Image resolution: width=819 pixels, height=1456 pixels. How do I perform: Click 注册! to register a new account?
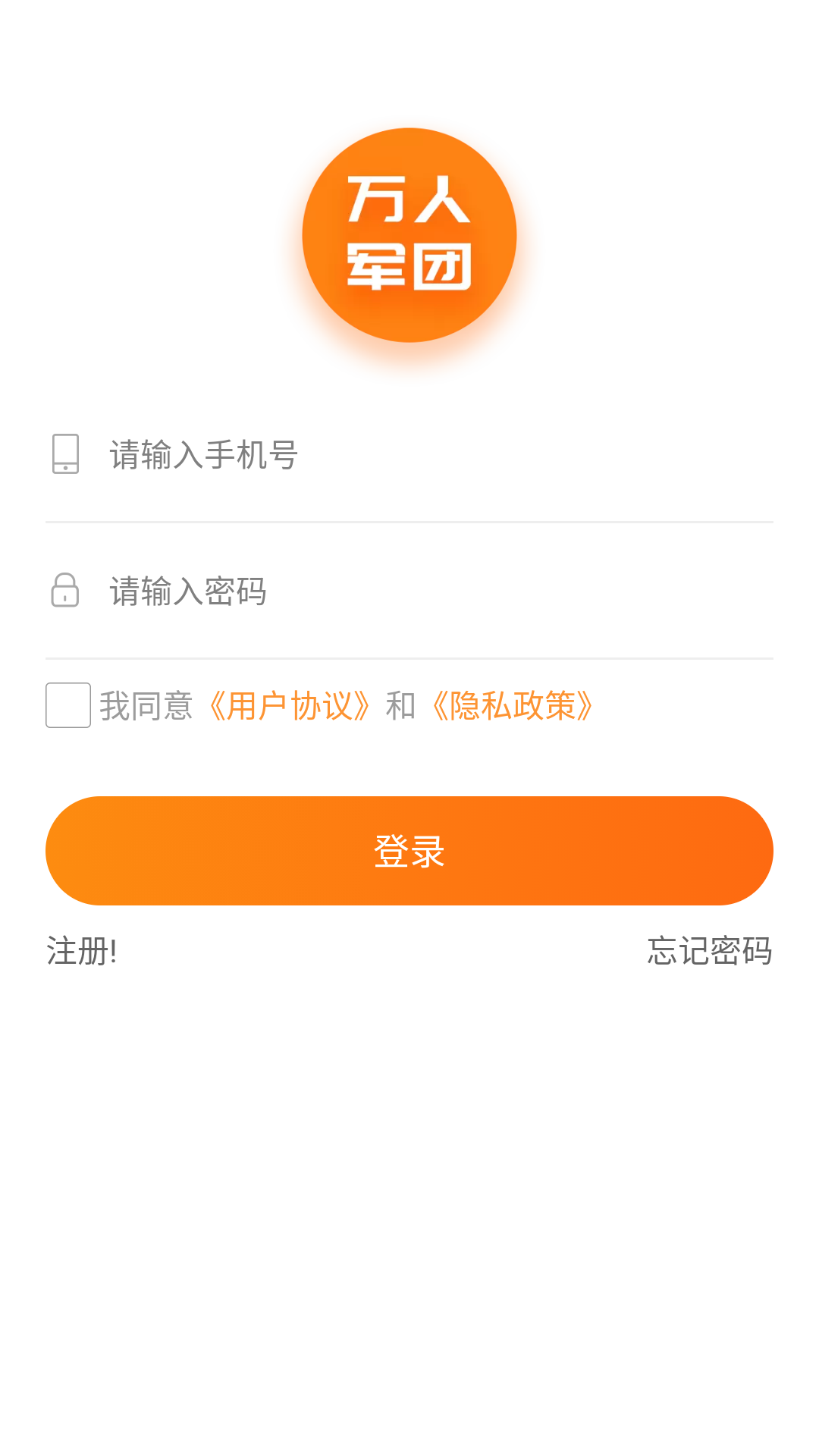click(80, 952)
